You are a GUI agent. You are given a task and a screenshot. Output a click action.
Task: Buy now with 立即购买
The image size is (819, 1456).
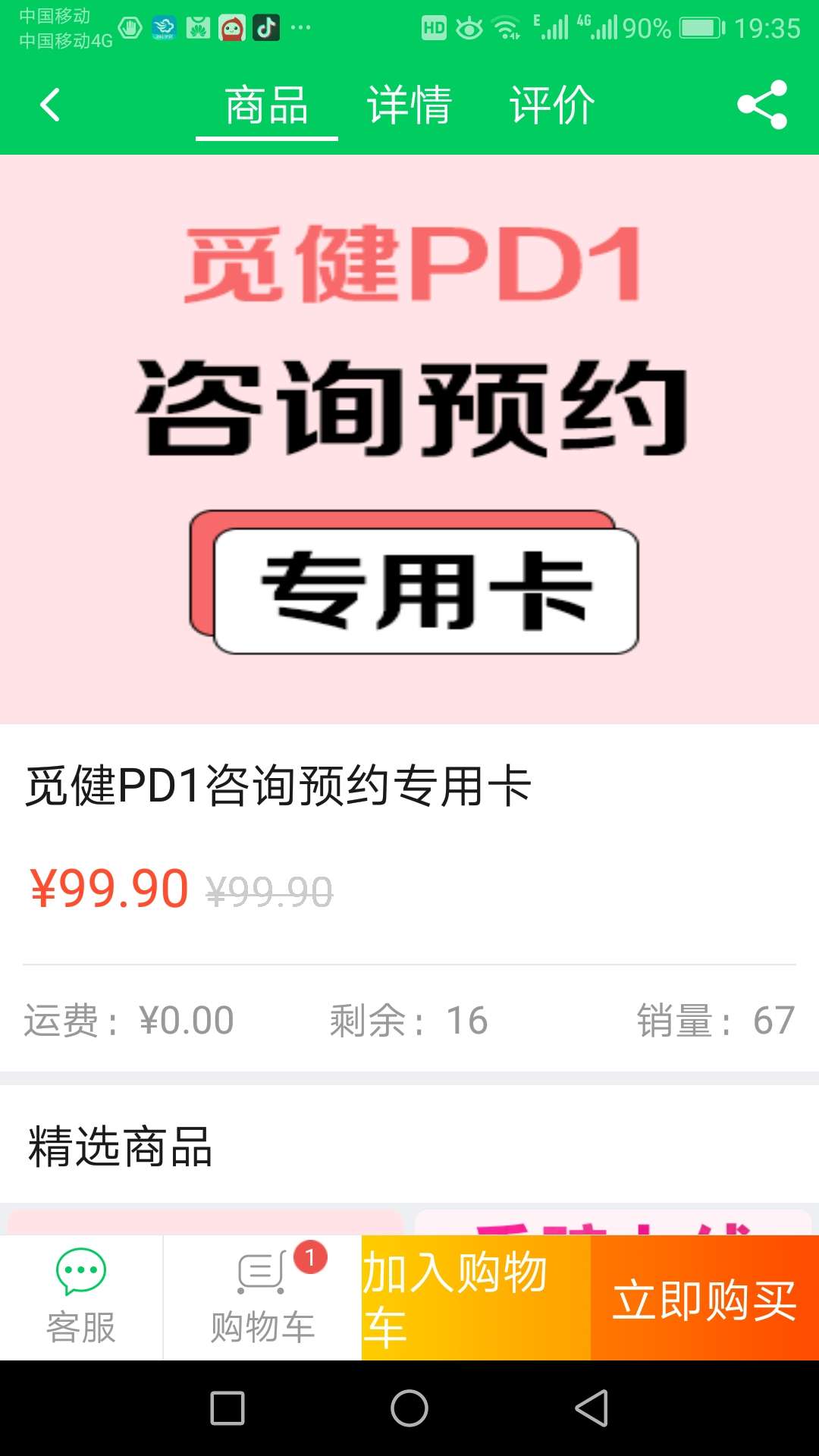[x=704, y=1298]
